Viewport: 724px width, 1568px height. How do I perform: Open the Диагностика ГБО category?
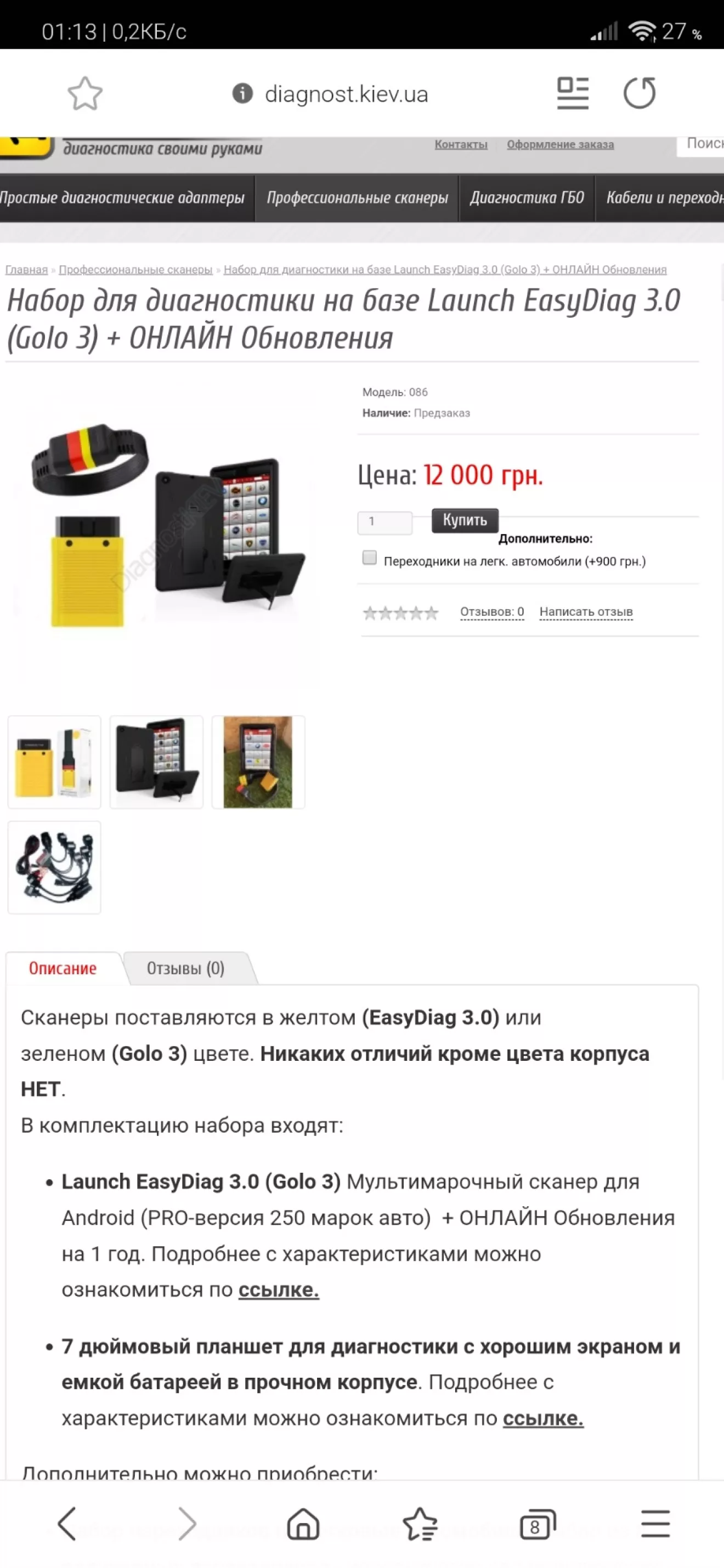point(526,198)
